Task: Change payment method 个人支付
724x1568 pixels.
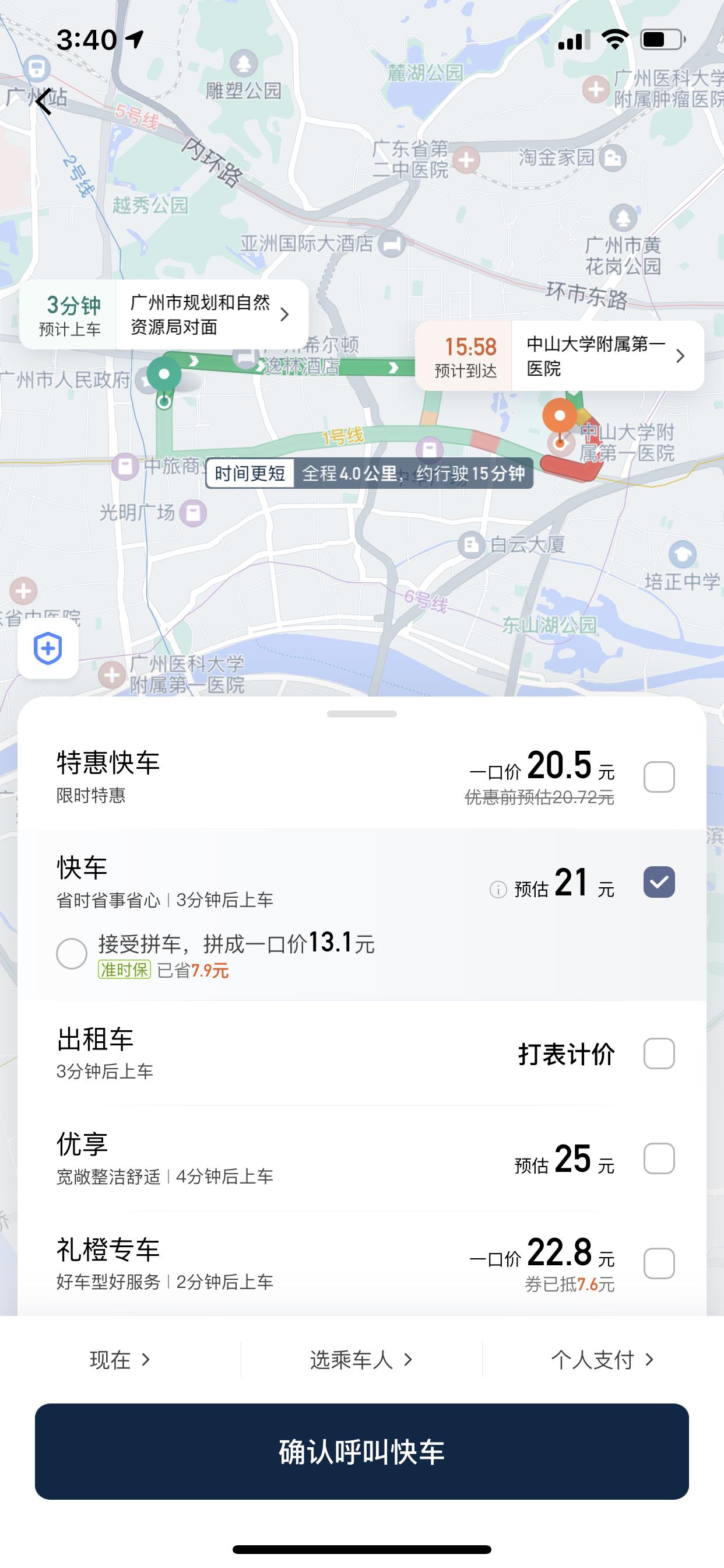Action: pyautogui.click(x=602, y=1360)
